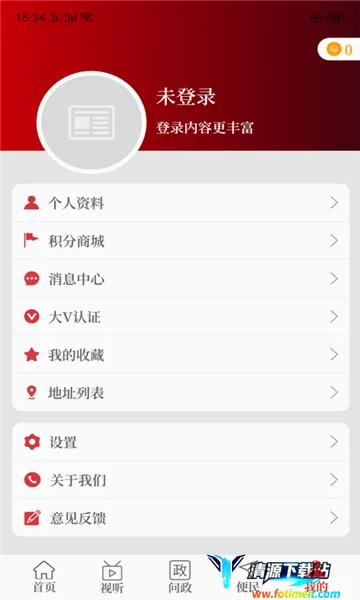Open 消息中心 message center

click(x=181, y=279)
